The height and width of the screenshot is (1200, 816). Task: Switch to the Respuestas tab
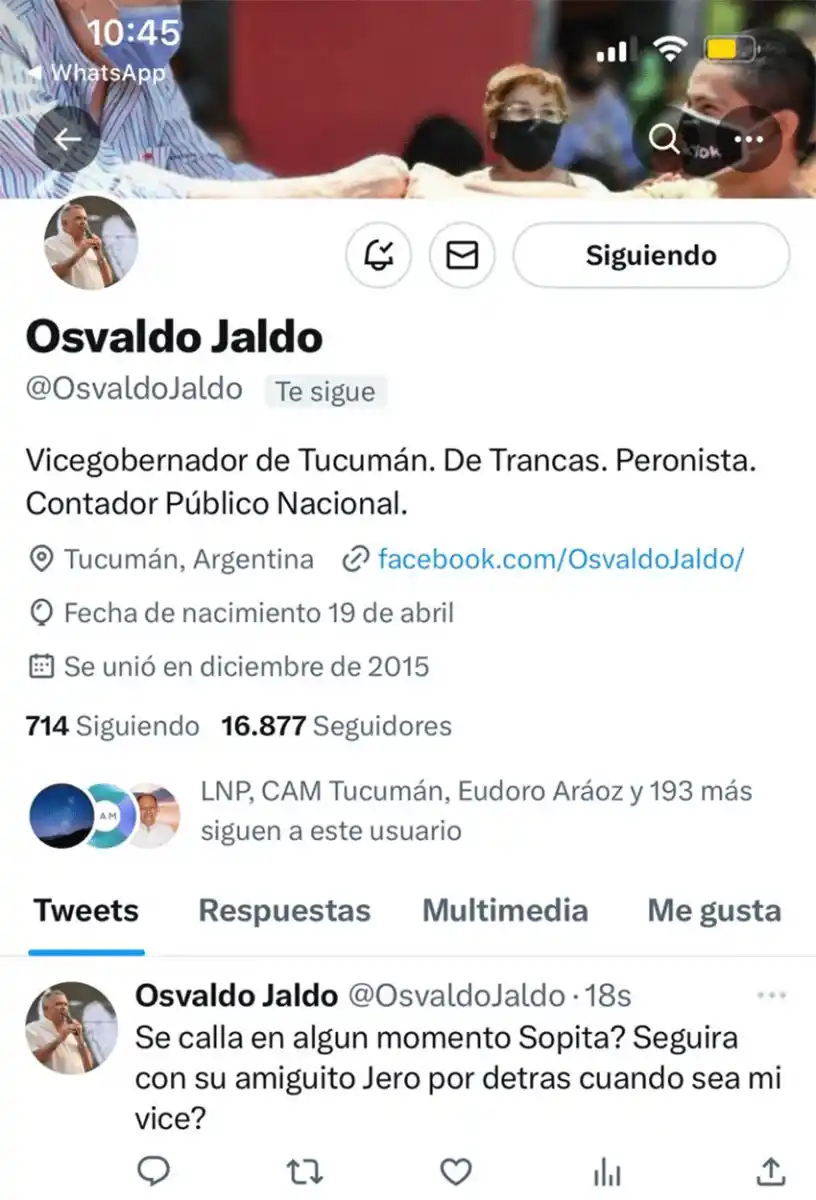[x=284, y=910]
